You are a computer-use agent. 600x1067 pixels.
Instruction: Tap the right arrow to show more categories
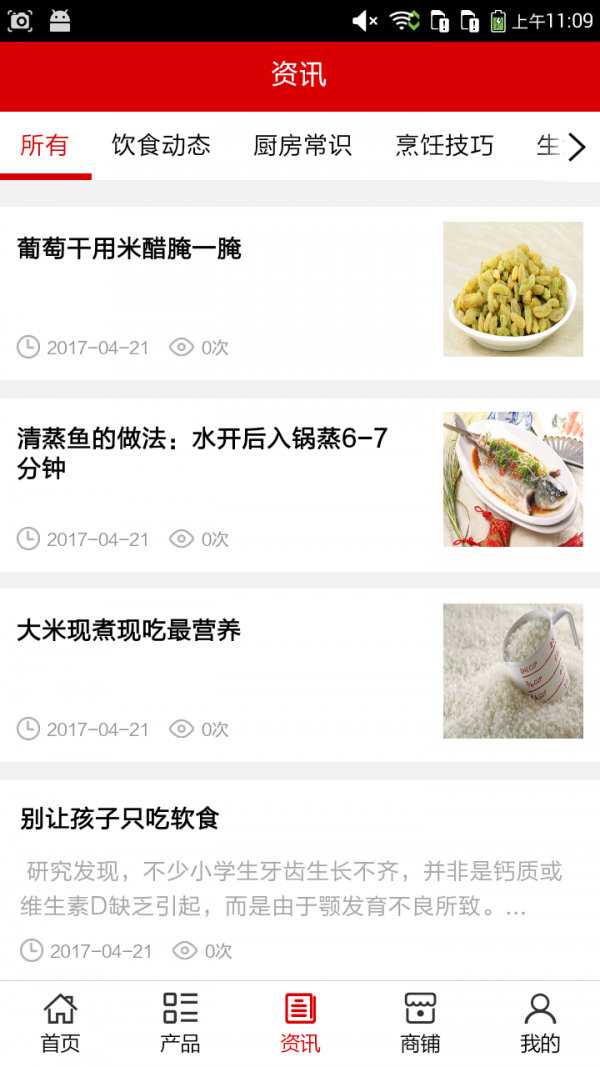577,148
